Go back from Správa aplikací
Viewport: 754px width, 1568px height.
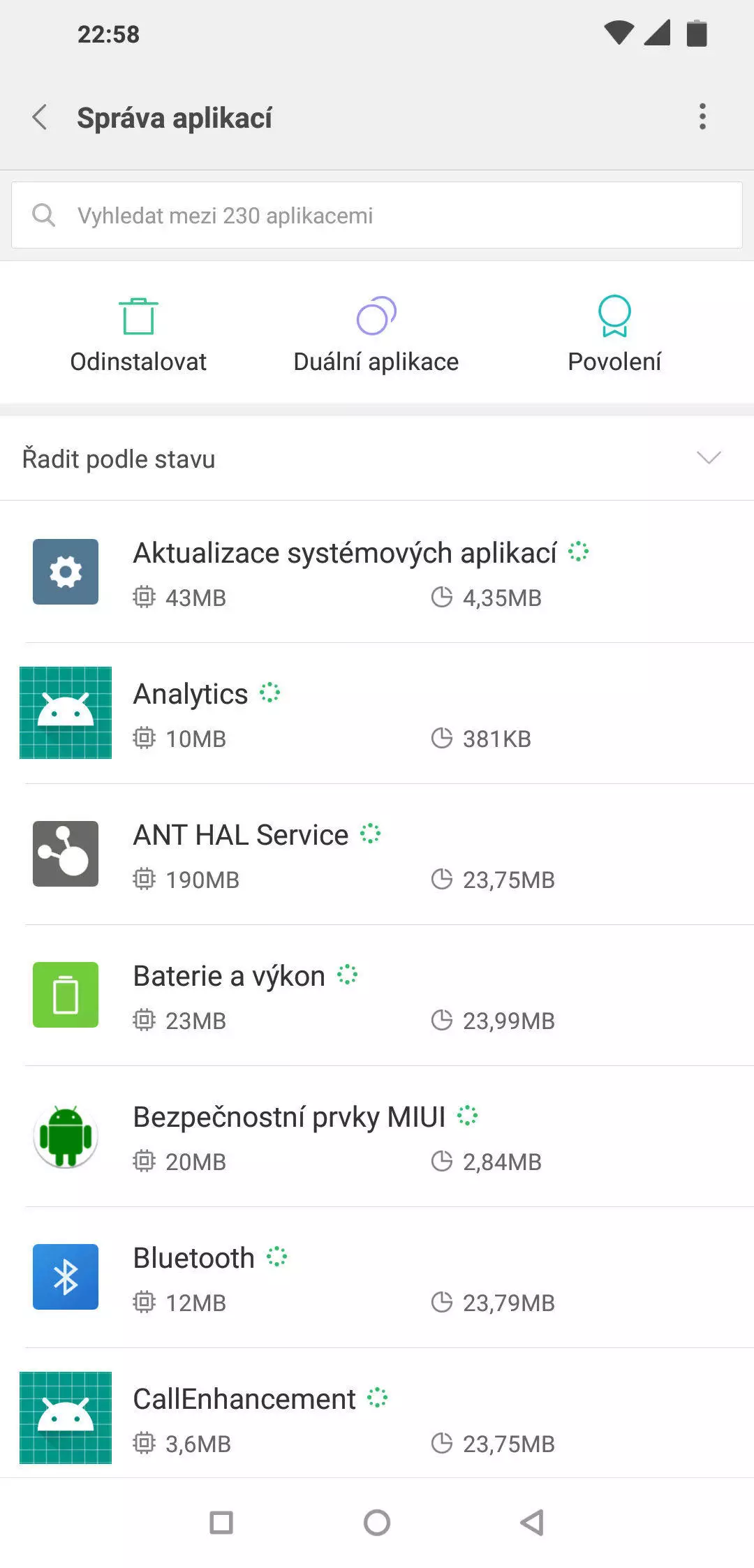click(40, 117)
